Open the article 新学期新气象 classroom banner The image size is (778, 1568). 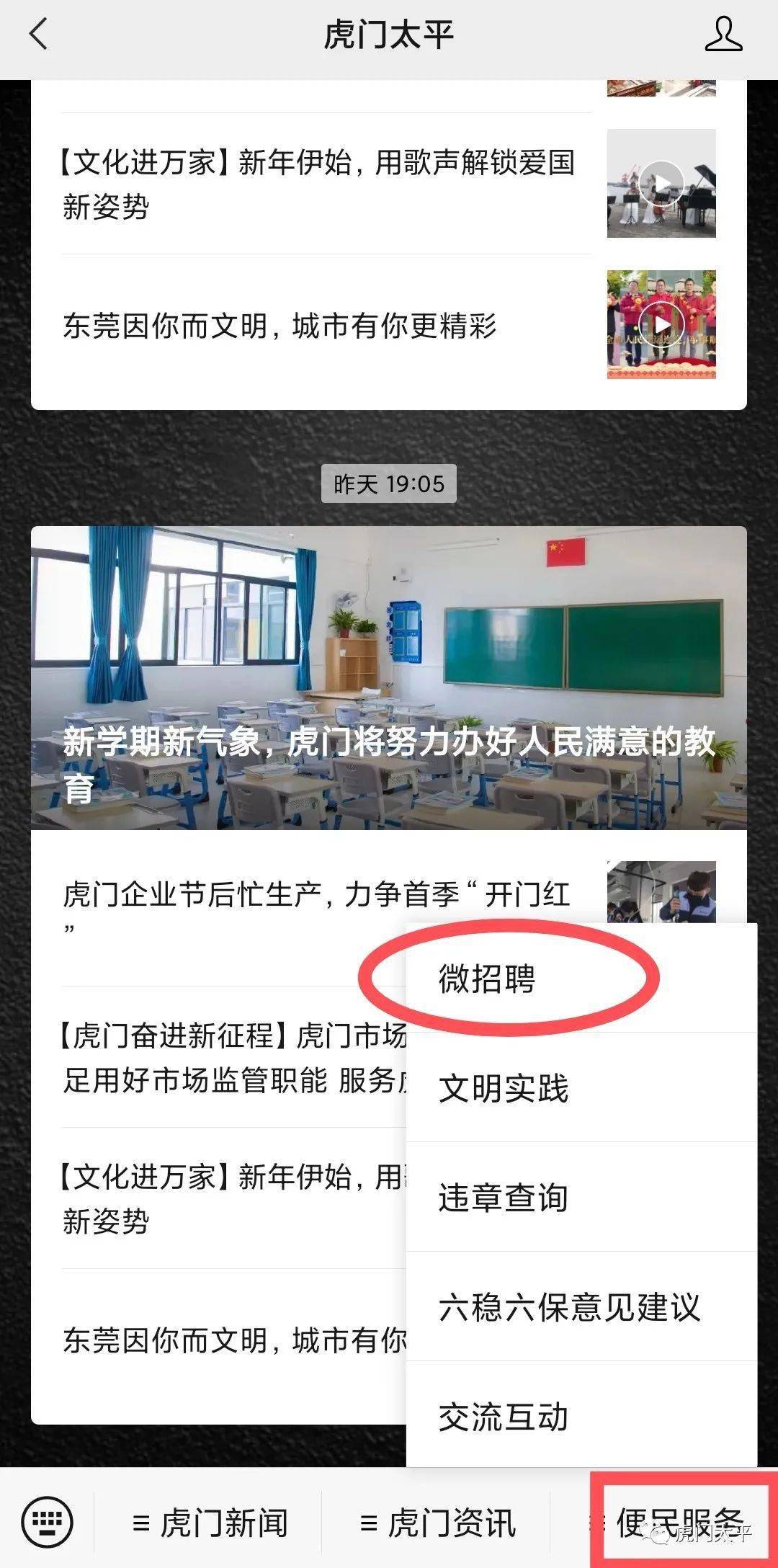click(389, 677)
